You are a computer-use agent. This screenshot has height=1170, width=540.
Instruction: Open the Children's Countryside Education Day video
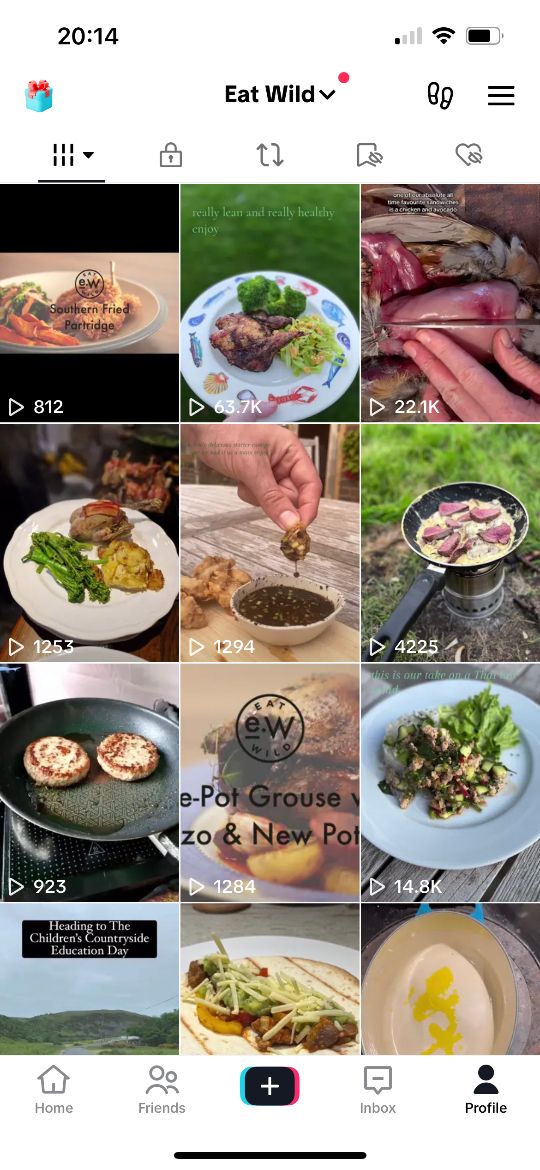point(90,979)
